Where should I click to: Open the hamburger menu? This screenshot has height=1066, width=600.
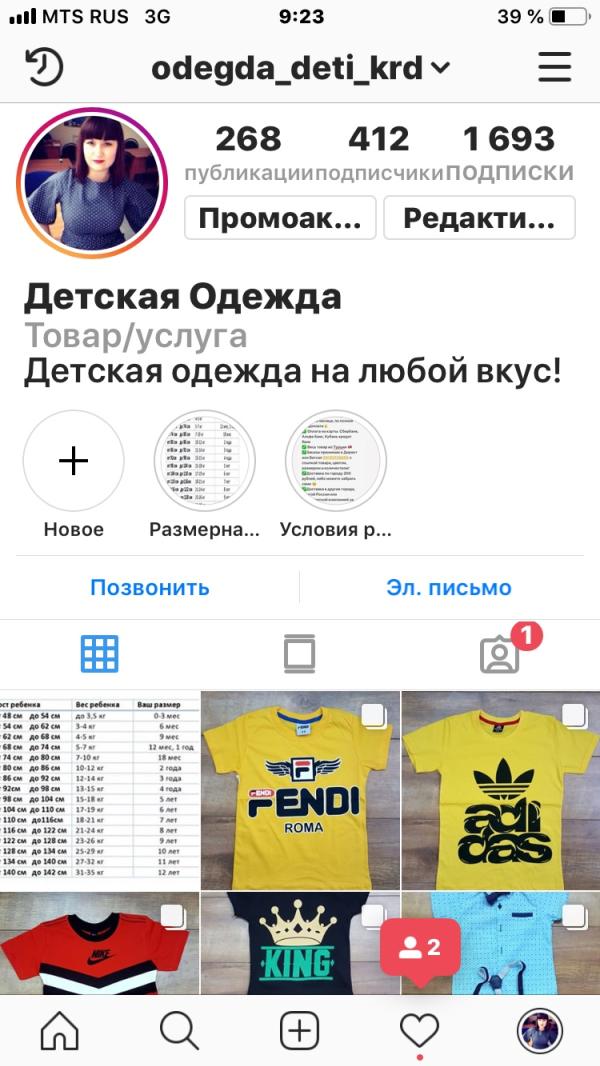[554, 68]
